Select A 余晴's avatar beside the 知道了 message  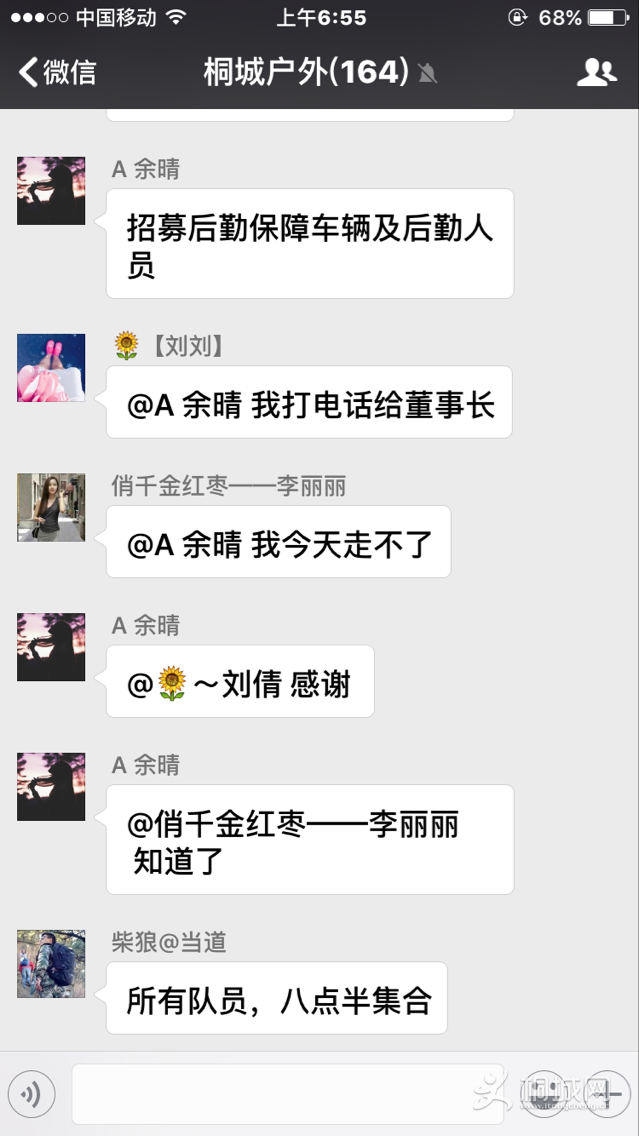coord(51,787)
